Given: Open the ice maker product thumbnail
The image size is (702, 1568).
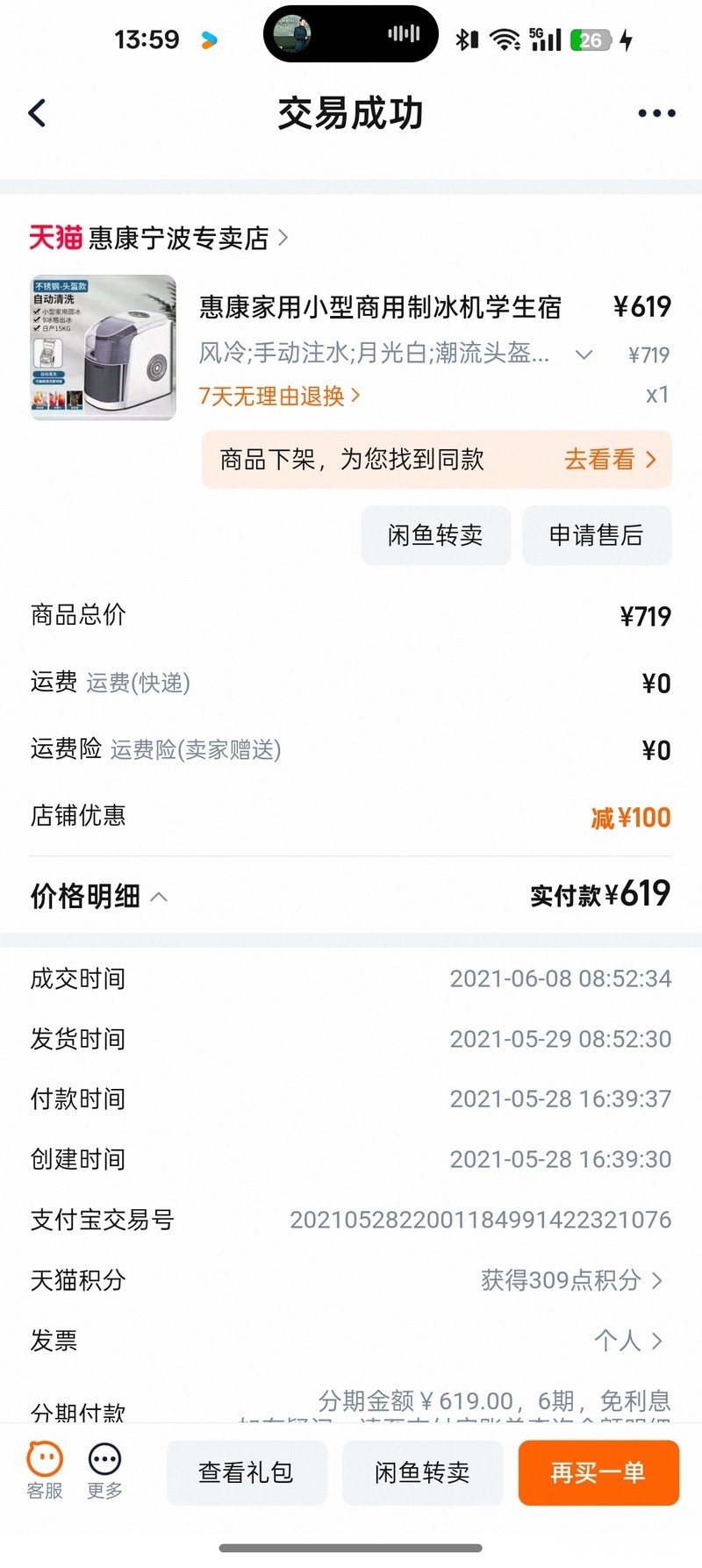Looking at the screenshot, I should point(104,347).
